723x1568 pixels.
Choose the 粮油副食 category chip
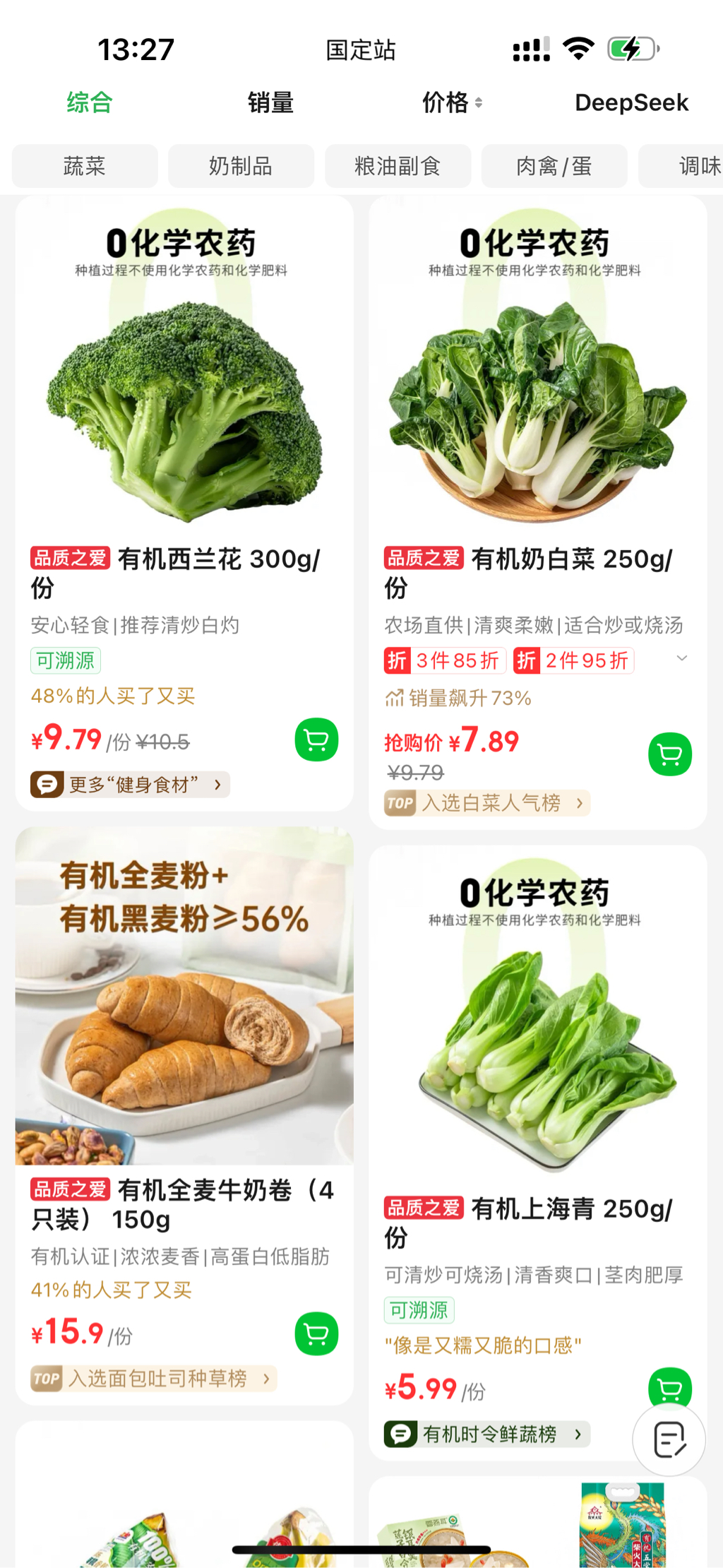(x=398, y=167)
